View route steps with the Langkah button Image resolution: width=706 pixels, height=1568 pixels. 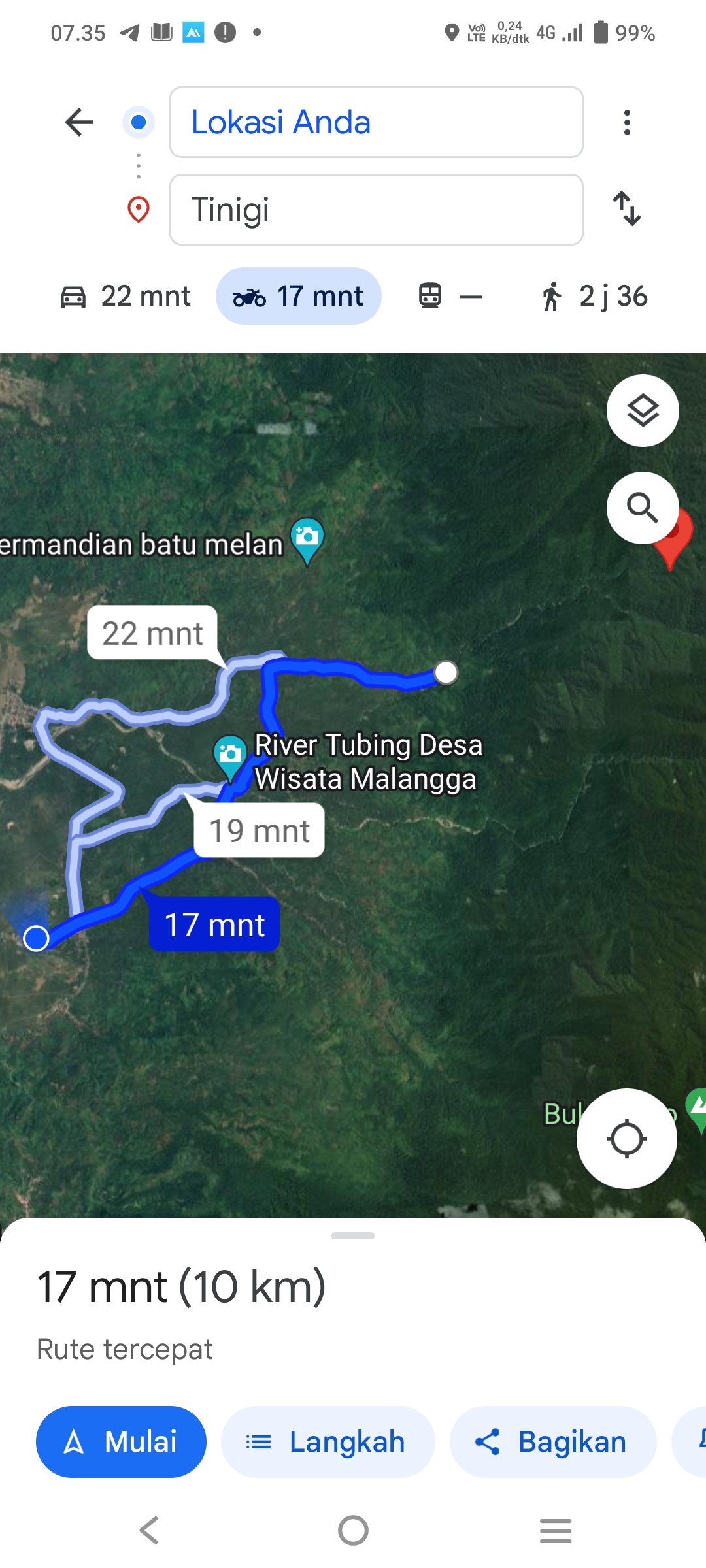click(x=328, y=1442)
